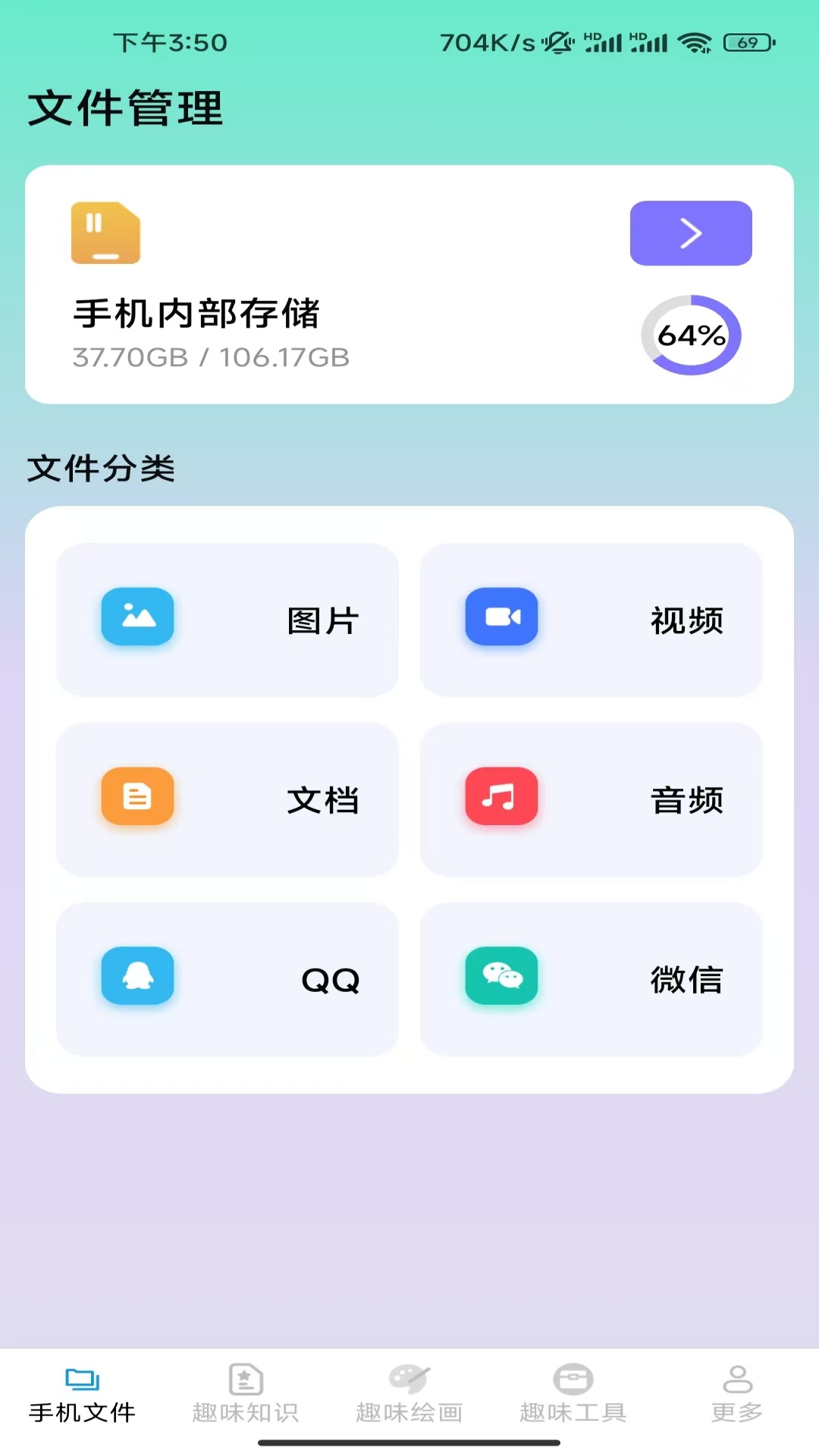
Task: Click the purple arrow to browse storage
Action: [x=690, y=234]
